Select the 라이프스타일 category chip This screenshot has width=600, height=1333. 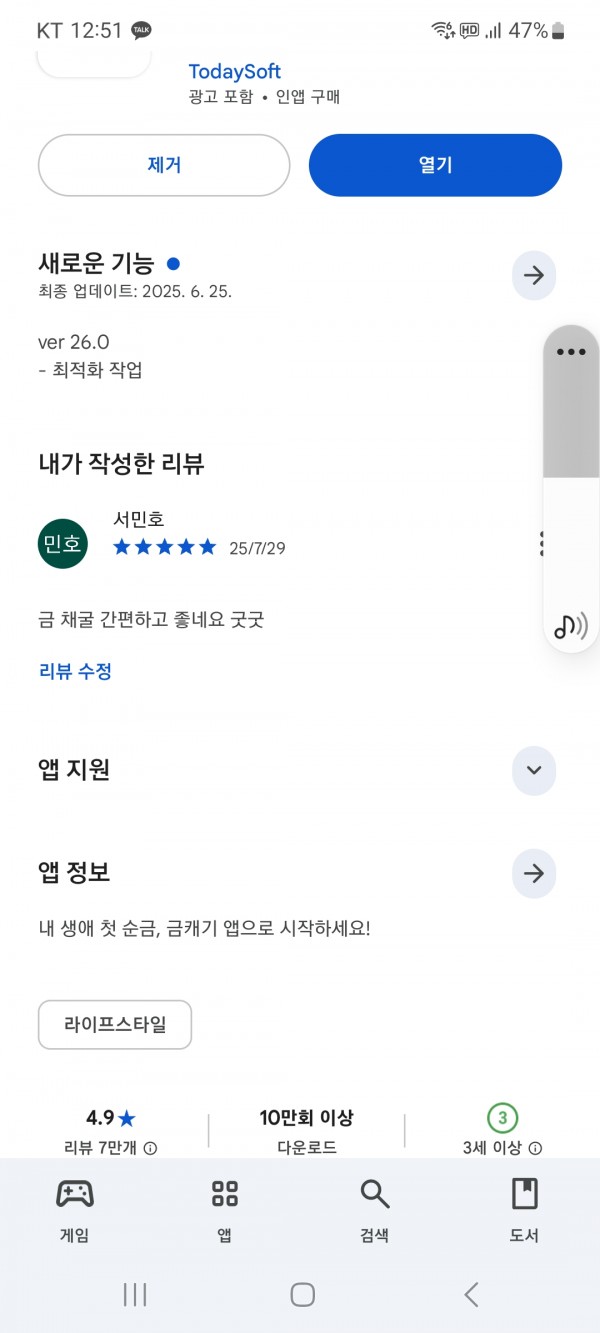click(115, 1025)
